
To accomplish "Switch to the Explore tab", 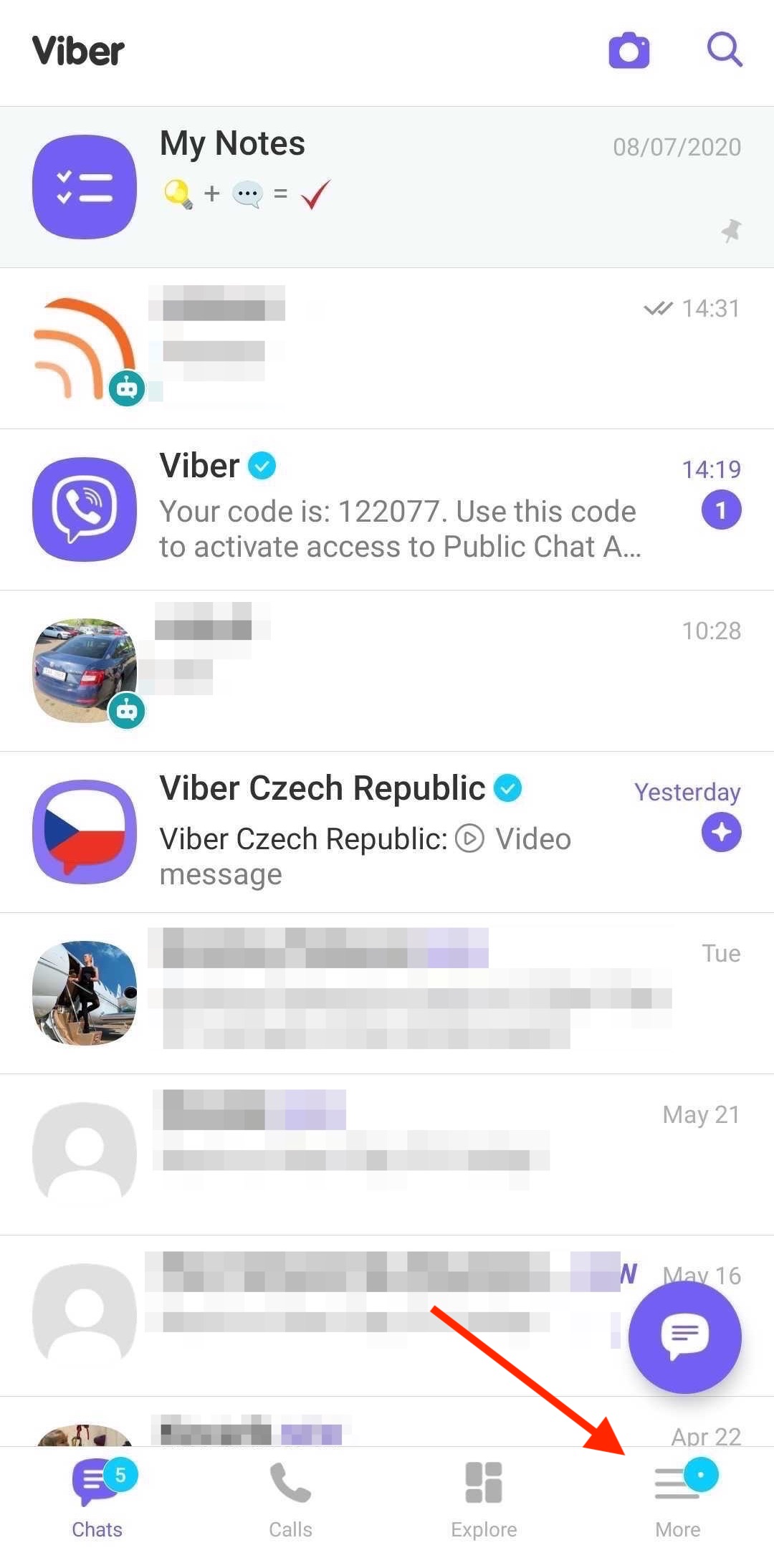I will tap(484, 1498).
